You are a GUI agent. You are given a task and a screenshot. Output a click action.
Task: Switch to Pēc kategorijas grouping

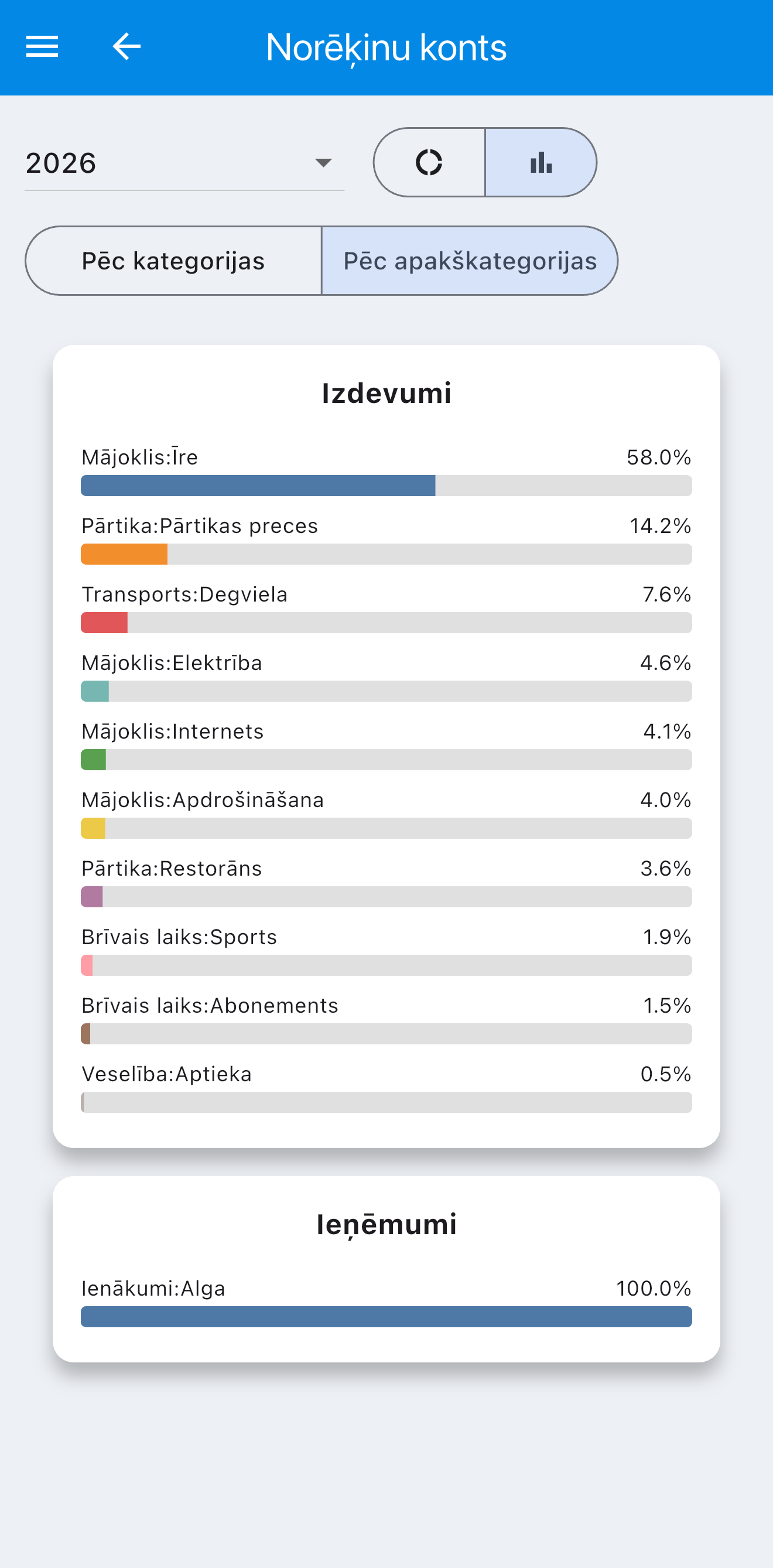tap(173, 261)
